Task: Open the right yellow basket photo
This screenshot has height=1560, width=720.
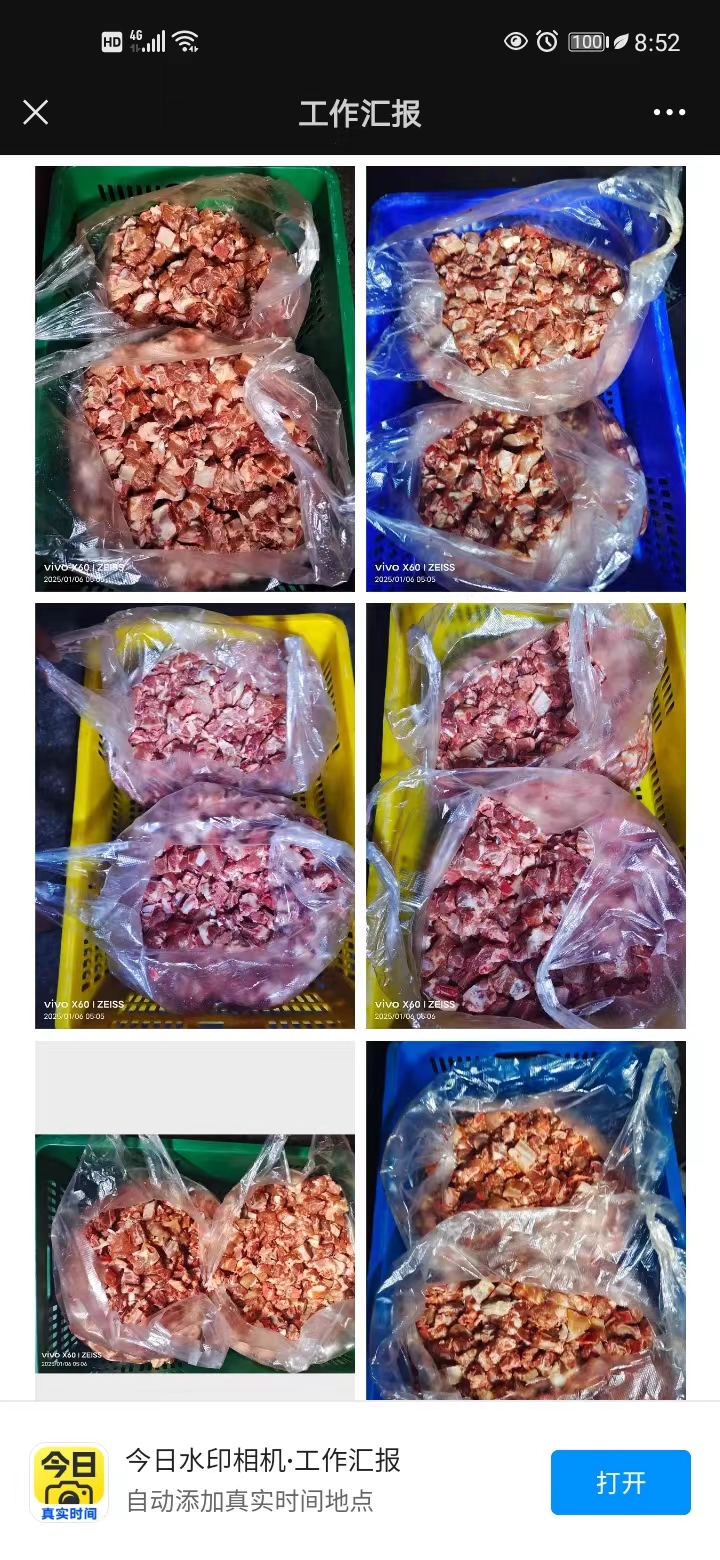Action: (525, 815)
